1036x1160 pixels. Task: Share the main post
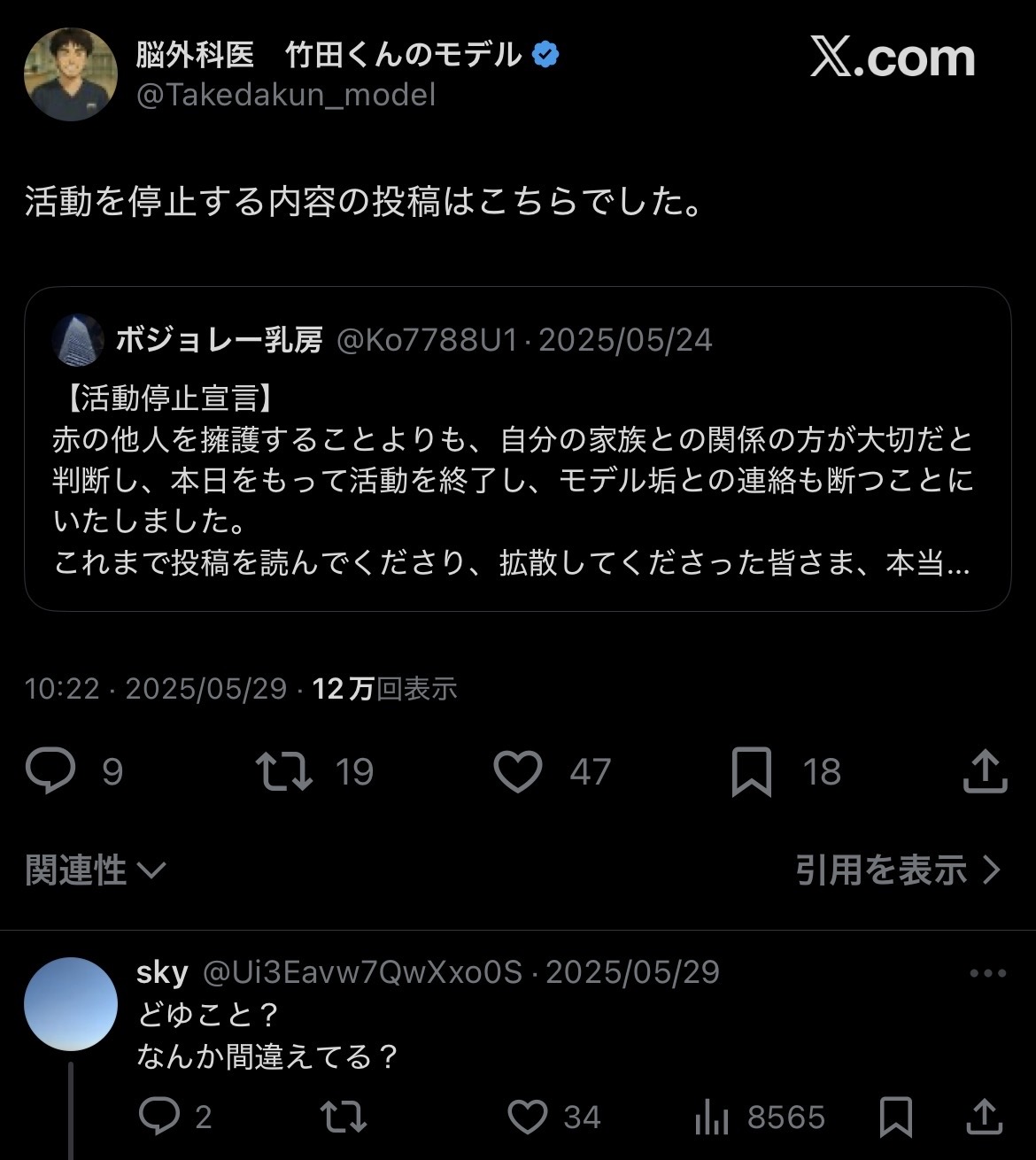(x=985, y=771)
